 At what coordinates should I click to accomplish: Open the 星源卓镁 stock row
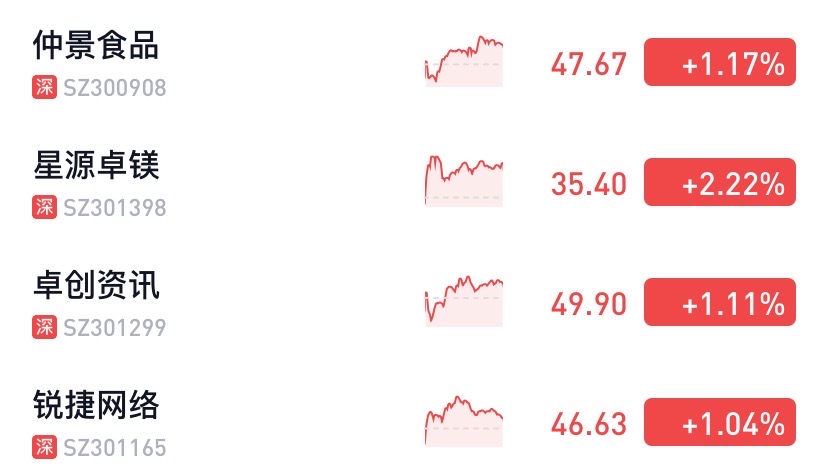[x=96, y=166]
